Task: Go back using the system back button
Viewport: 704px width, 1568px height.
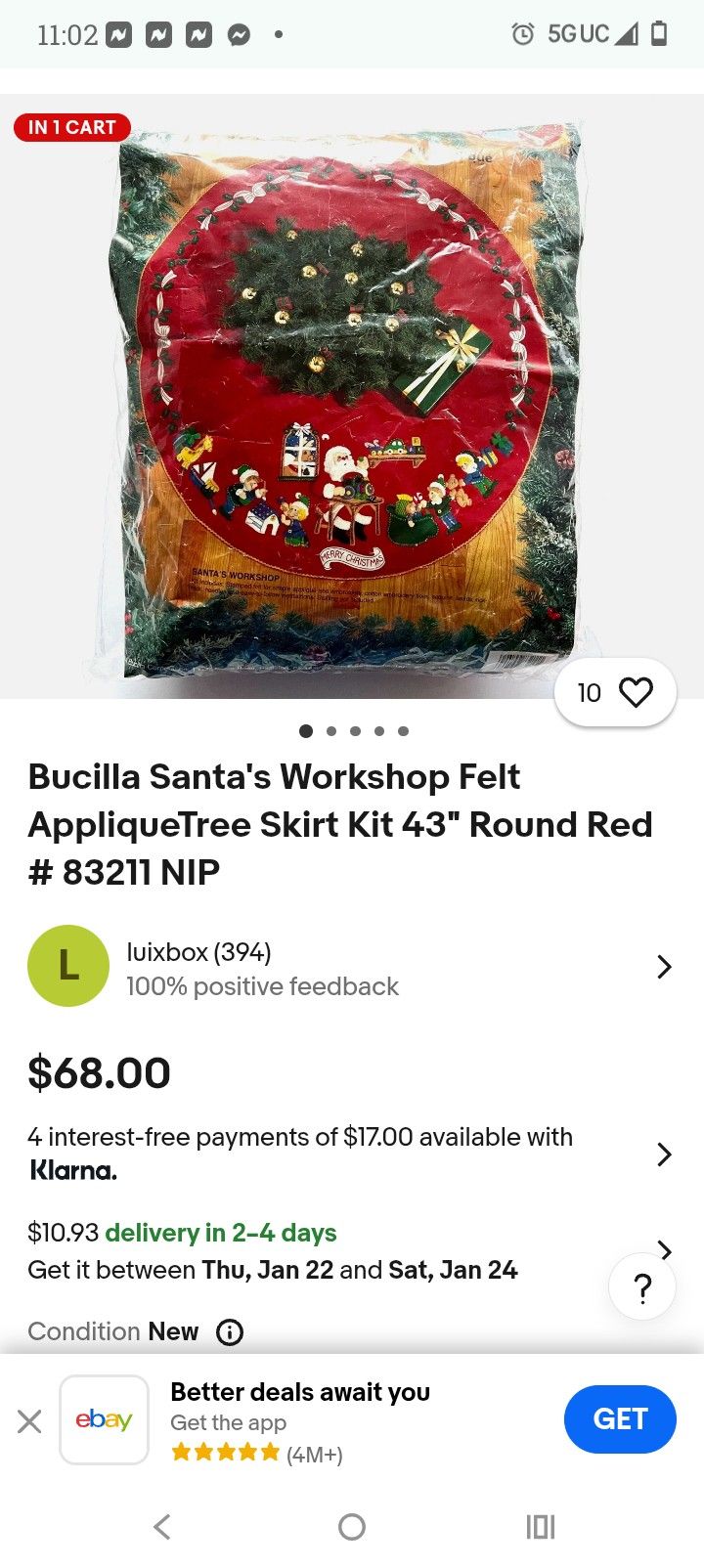Action: coord(162,1526)
